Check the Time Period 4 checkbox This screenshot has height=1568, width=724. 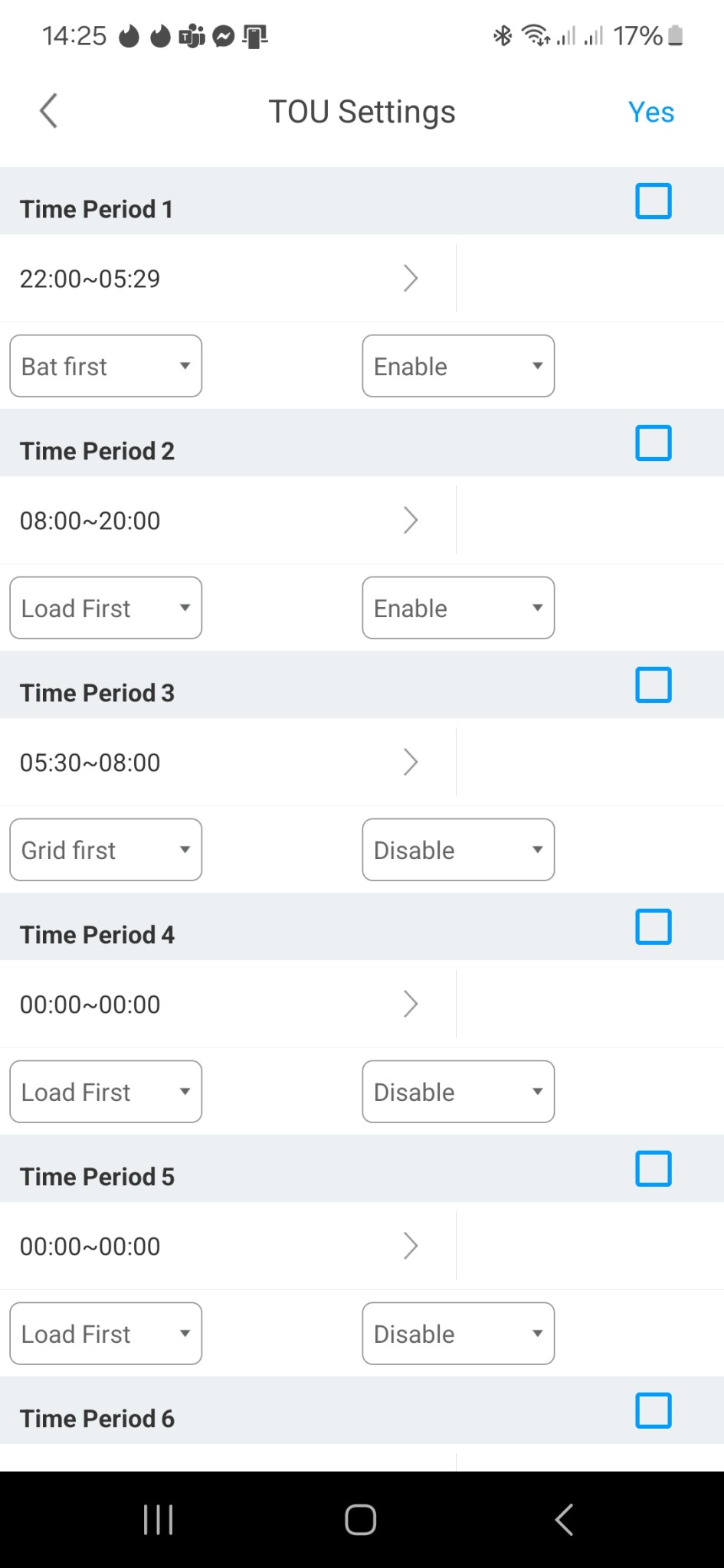click(x=654, y=926)
